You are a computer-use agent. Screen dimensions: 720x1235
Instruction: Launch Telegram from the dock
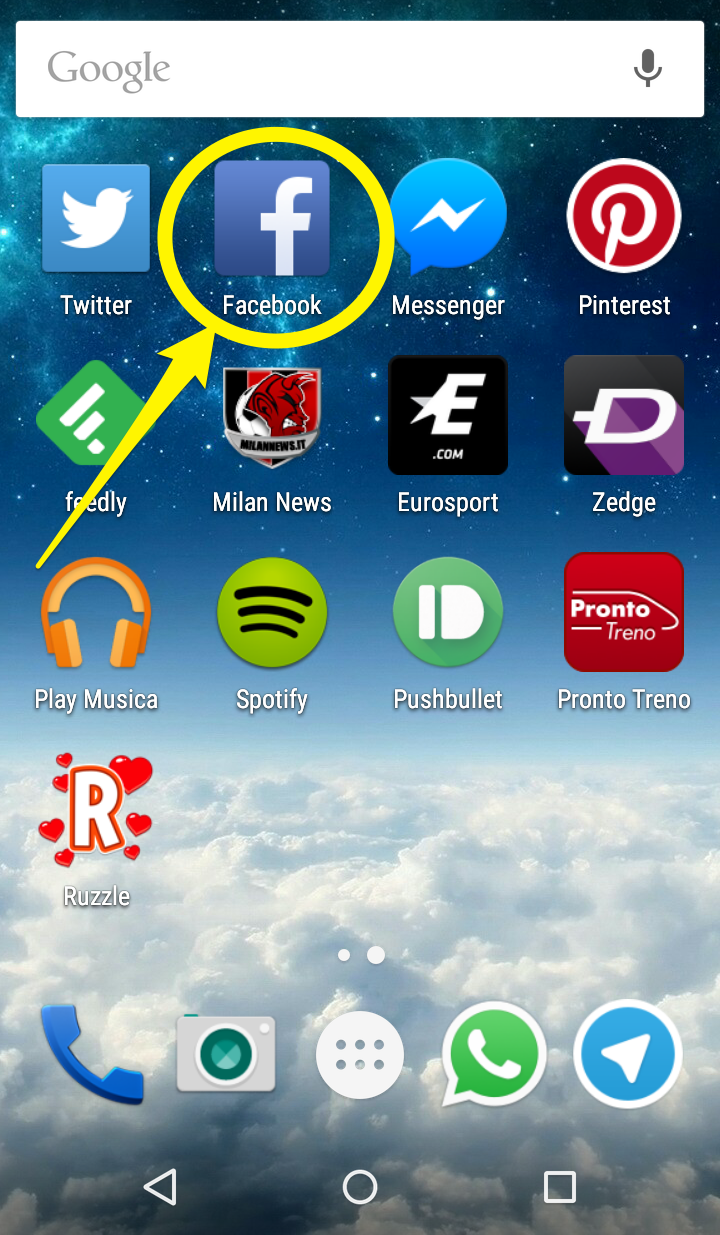click(628, 1055)
